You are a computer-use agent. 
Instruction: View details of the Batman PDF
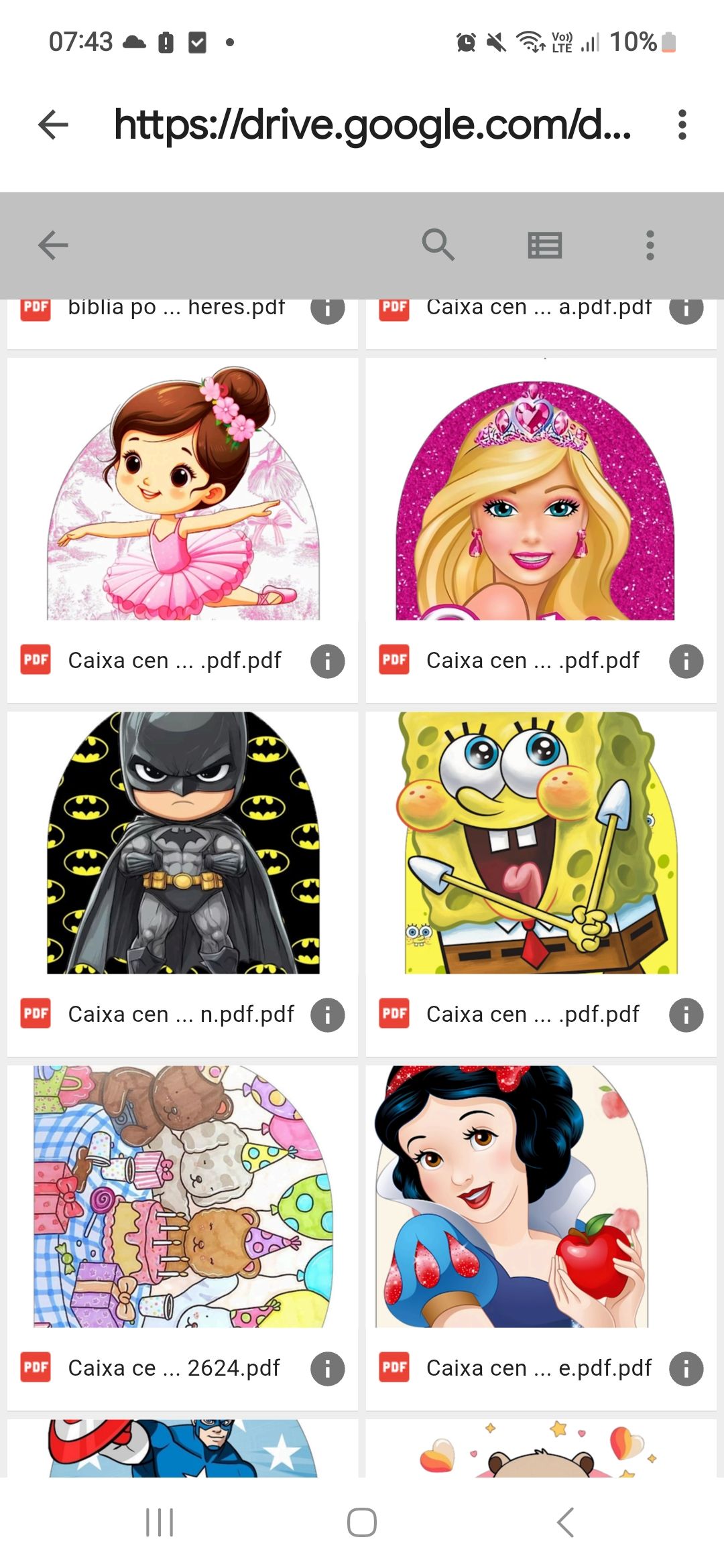327,1015
